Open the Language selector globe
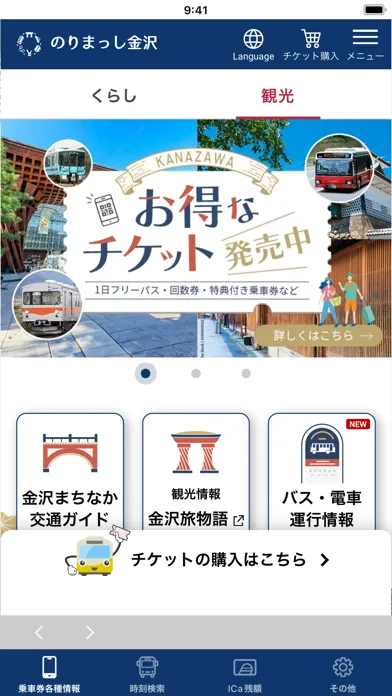The height and width of the screenshot is (696, 392). 253,45
